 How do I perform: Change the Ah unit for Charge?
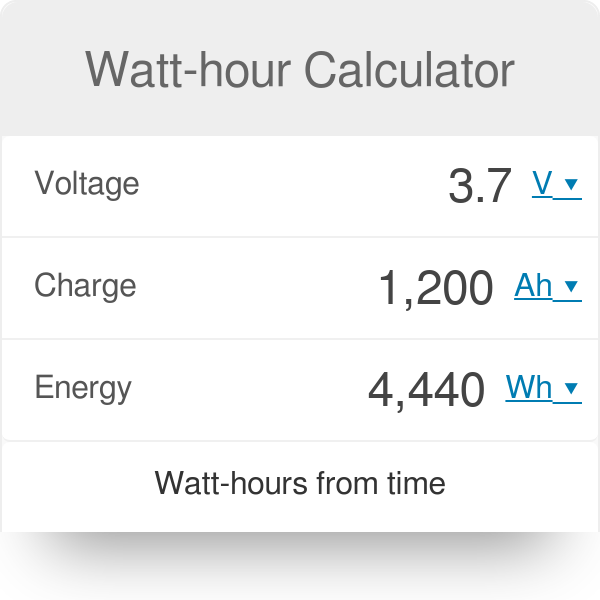pos(546,286)
